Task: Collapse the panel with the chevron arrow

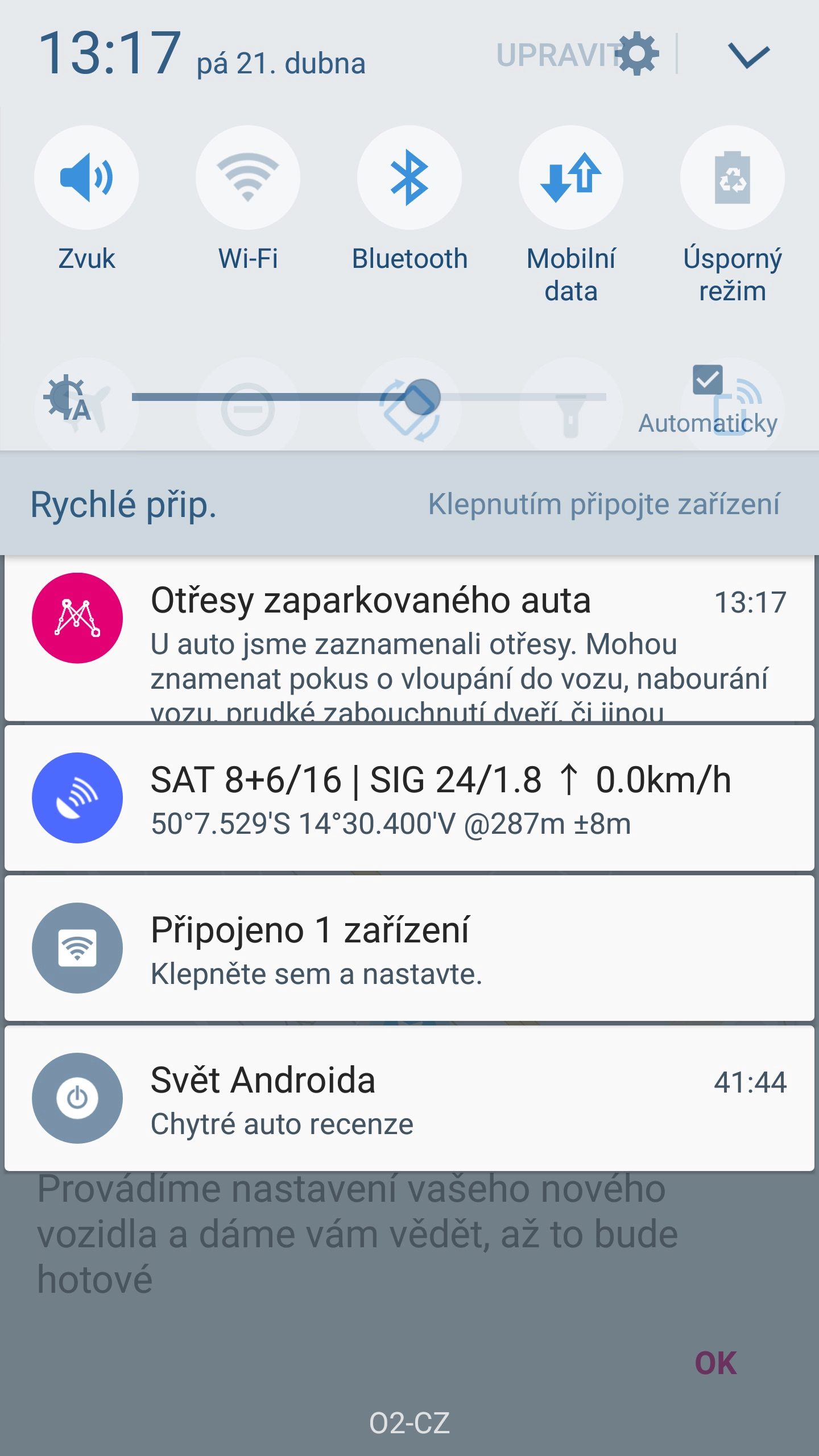Action: pos(748,56)
